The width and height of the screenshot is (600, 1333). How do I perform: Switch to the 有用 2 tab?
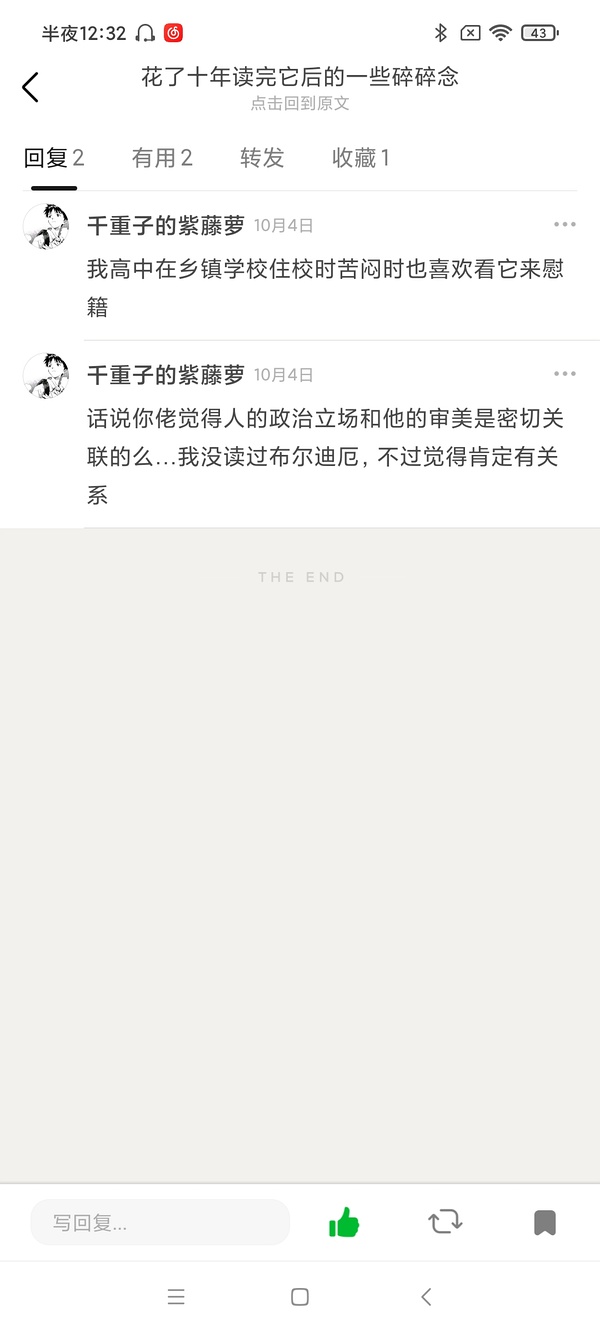(162, 158)
